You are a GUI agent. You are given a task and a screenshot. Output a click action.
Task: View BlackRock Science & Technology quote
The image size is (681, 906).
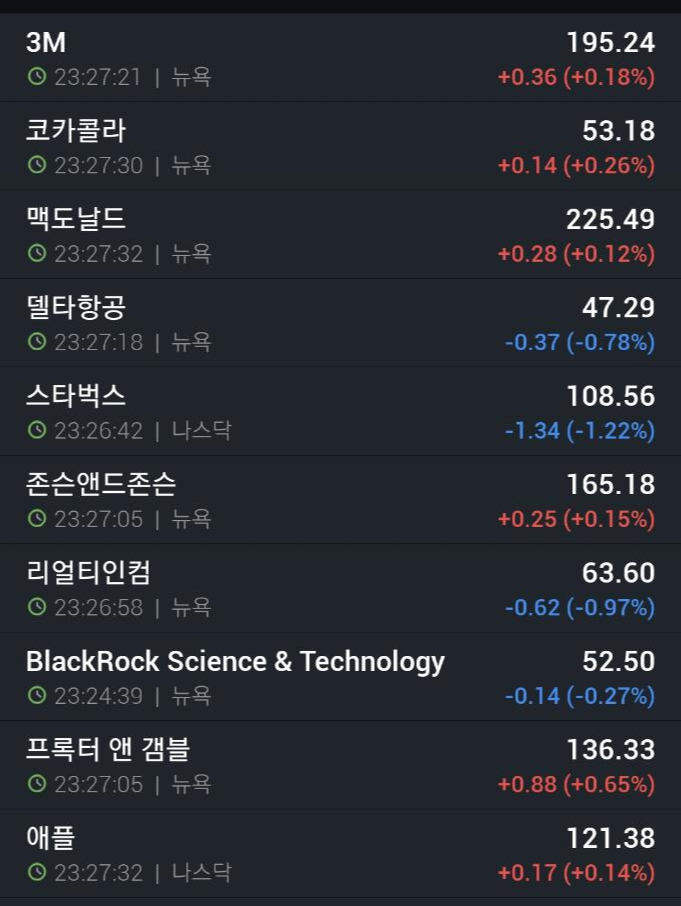pos(340,677)
